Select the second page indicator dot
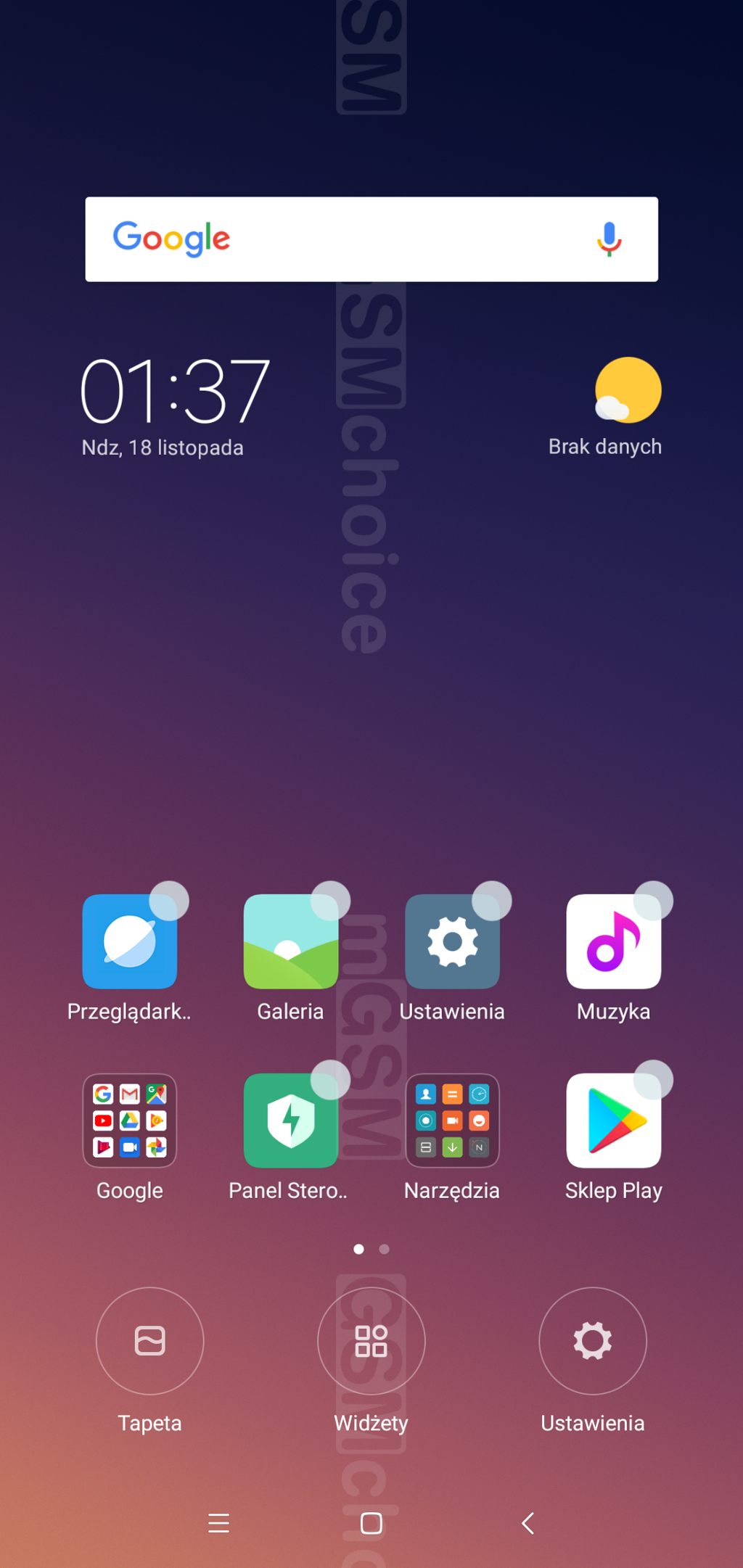The width and height of the screenshot is (743, 1568). 385,1249
